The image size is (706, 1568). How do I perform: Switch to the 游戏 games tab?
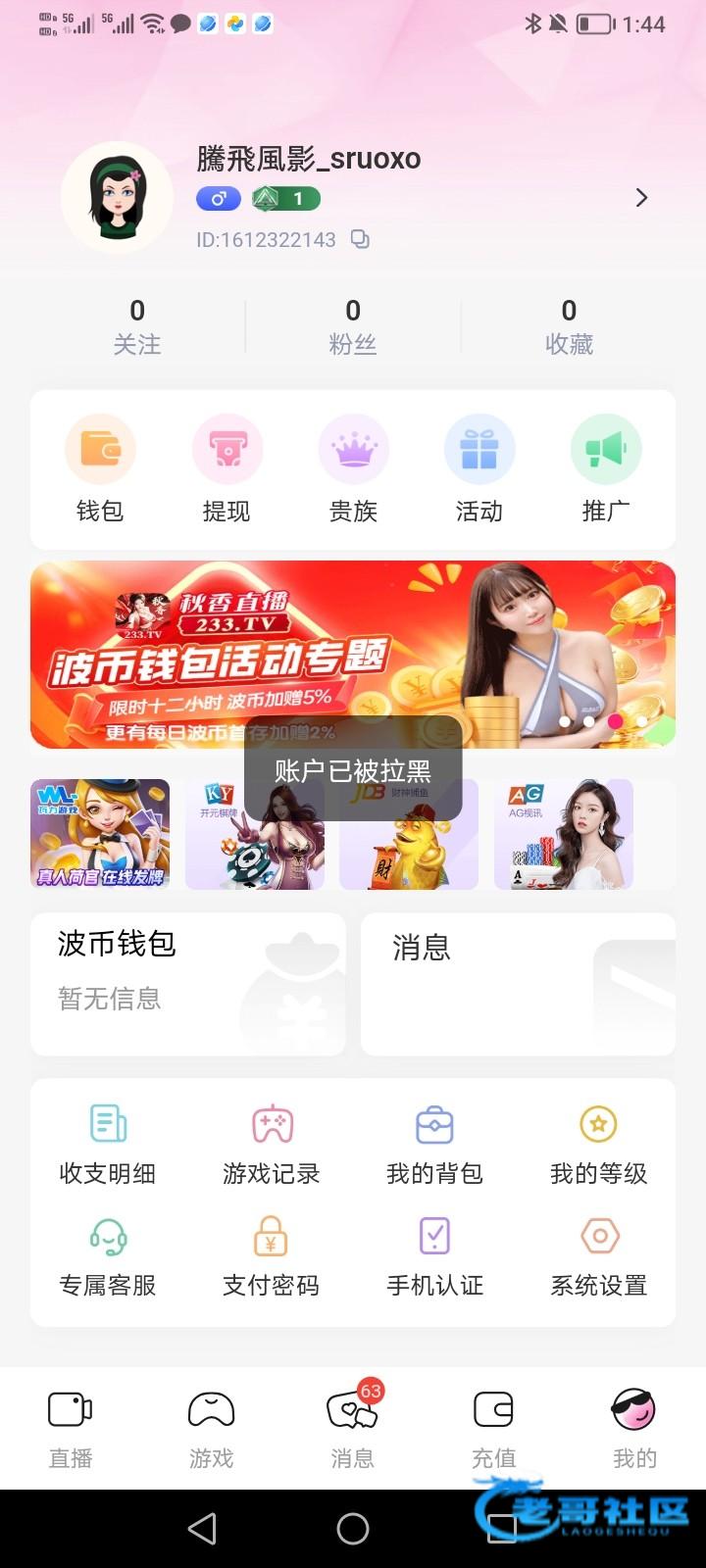tap(212, 1428)
